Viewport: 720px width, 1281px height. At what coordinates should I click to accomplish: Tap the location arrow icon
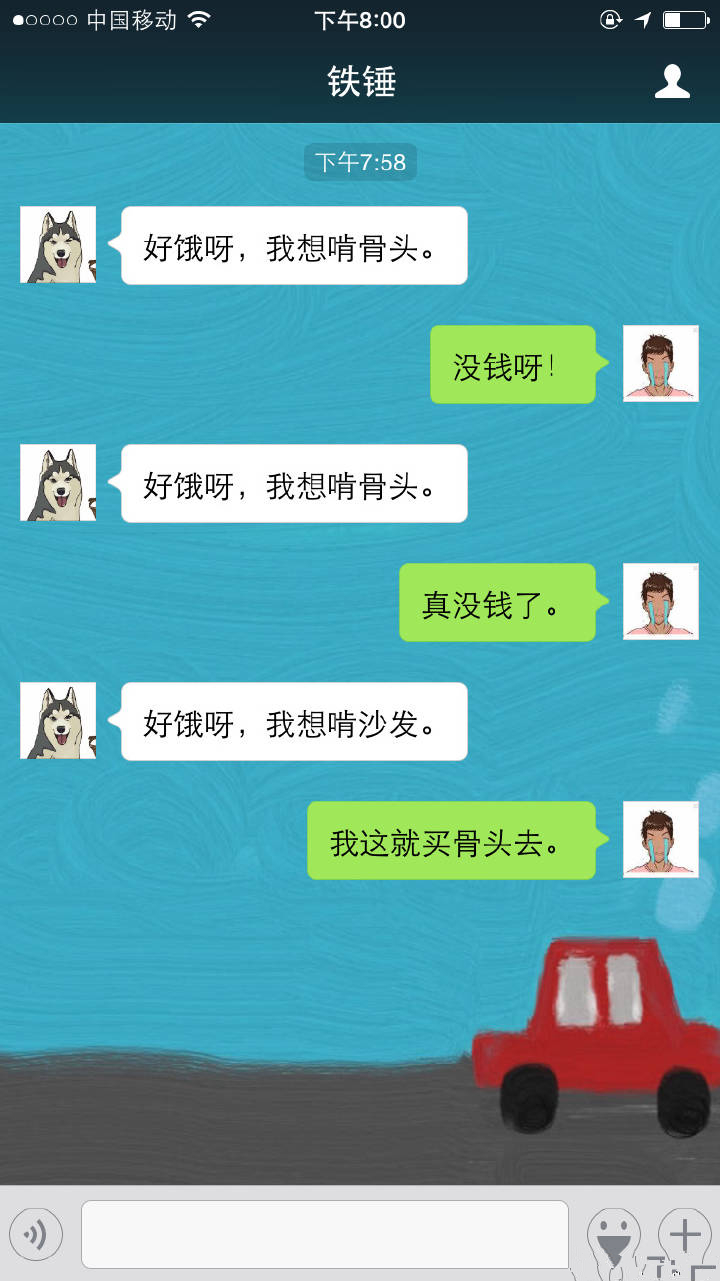click(x=641, y=17)
